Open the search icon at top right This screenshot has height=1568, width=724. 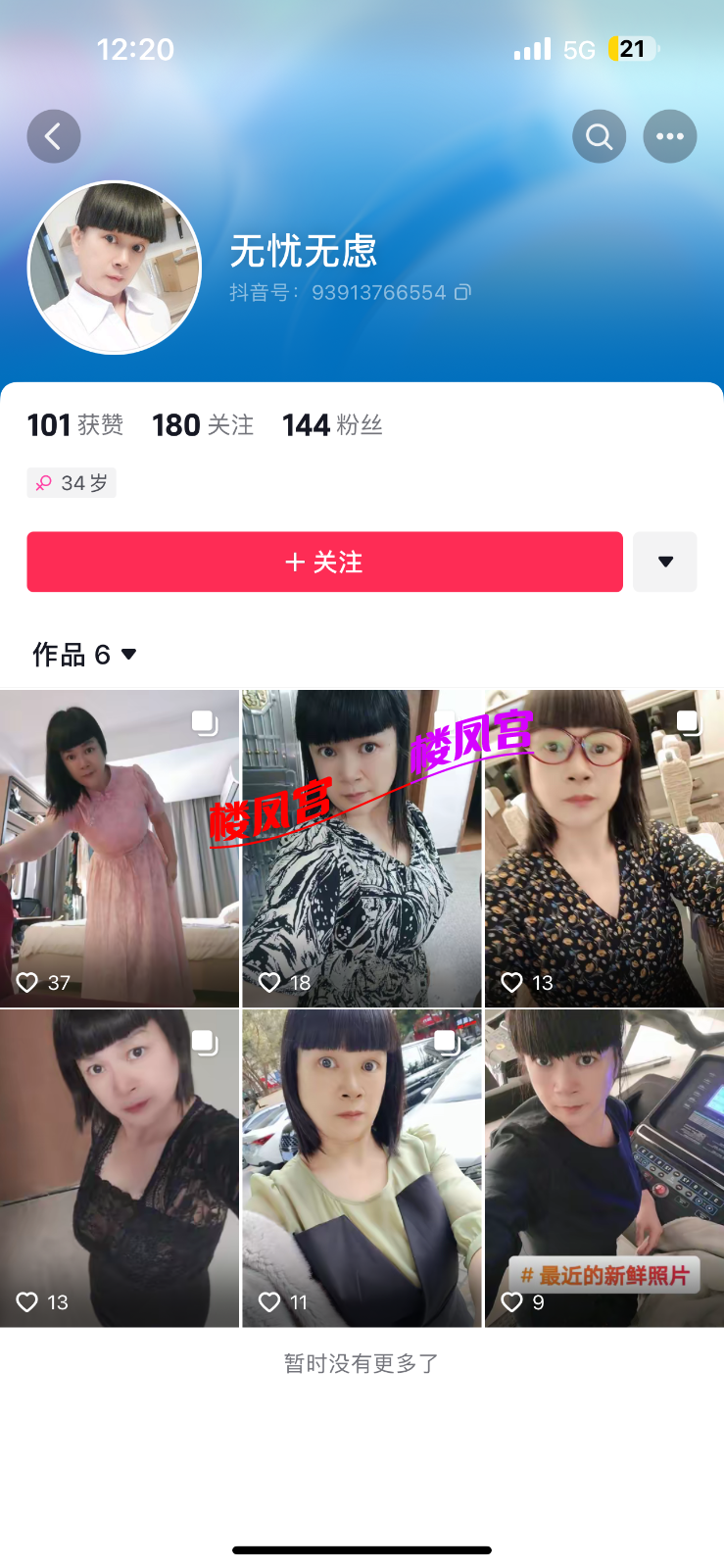click(x=598, y=135)
